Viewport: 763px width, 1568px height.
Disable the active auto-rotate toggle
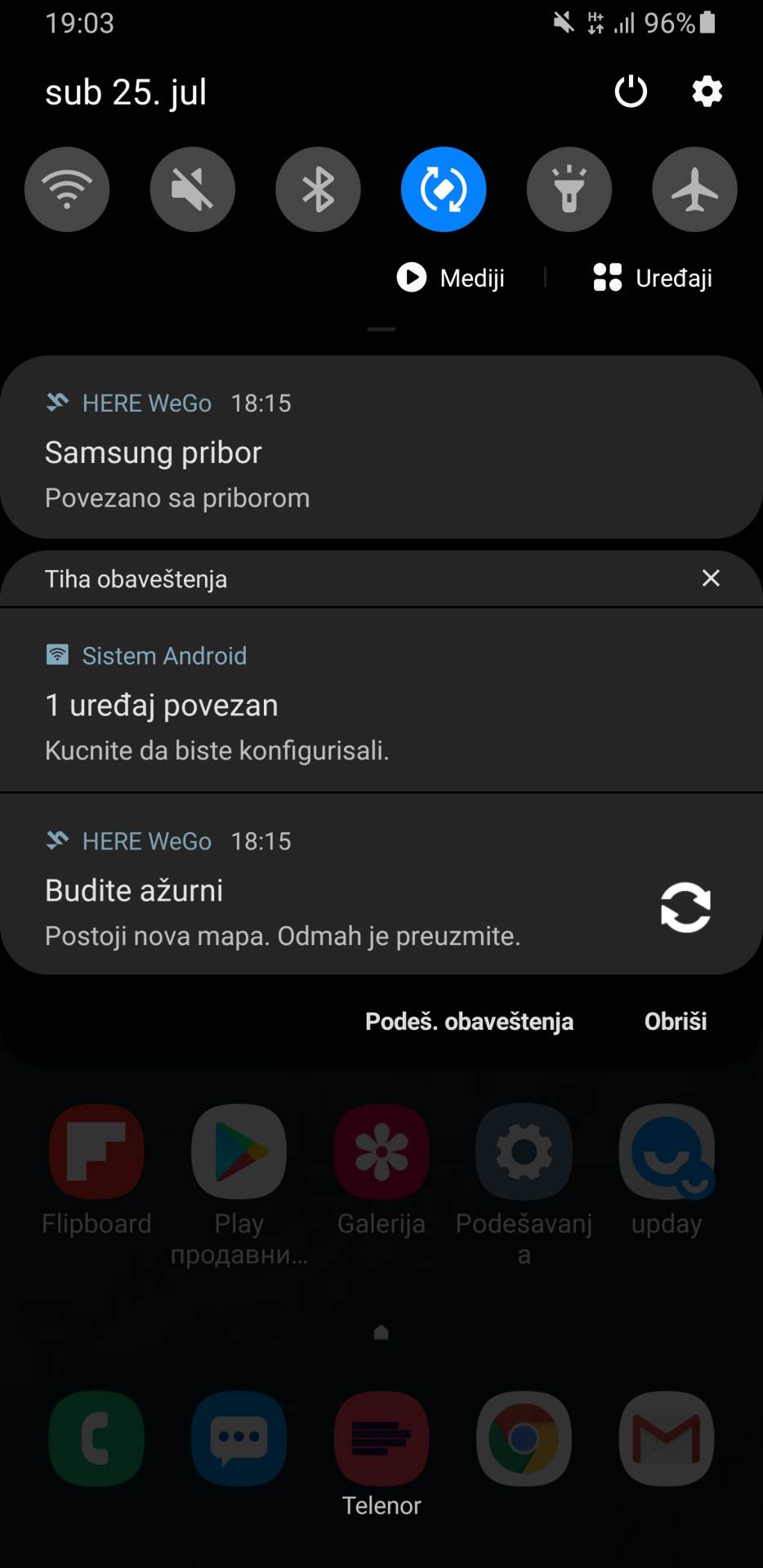click(x=443, y=189)
